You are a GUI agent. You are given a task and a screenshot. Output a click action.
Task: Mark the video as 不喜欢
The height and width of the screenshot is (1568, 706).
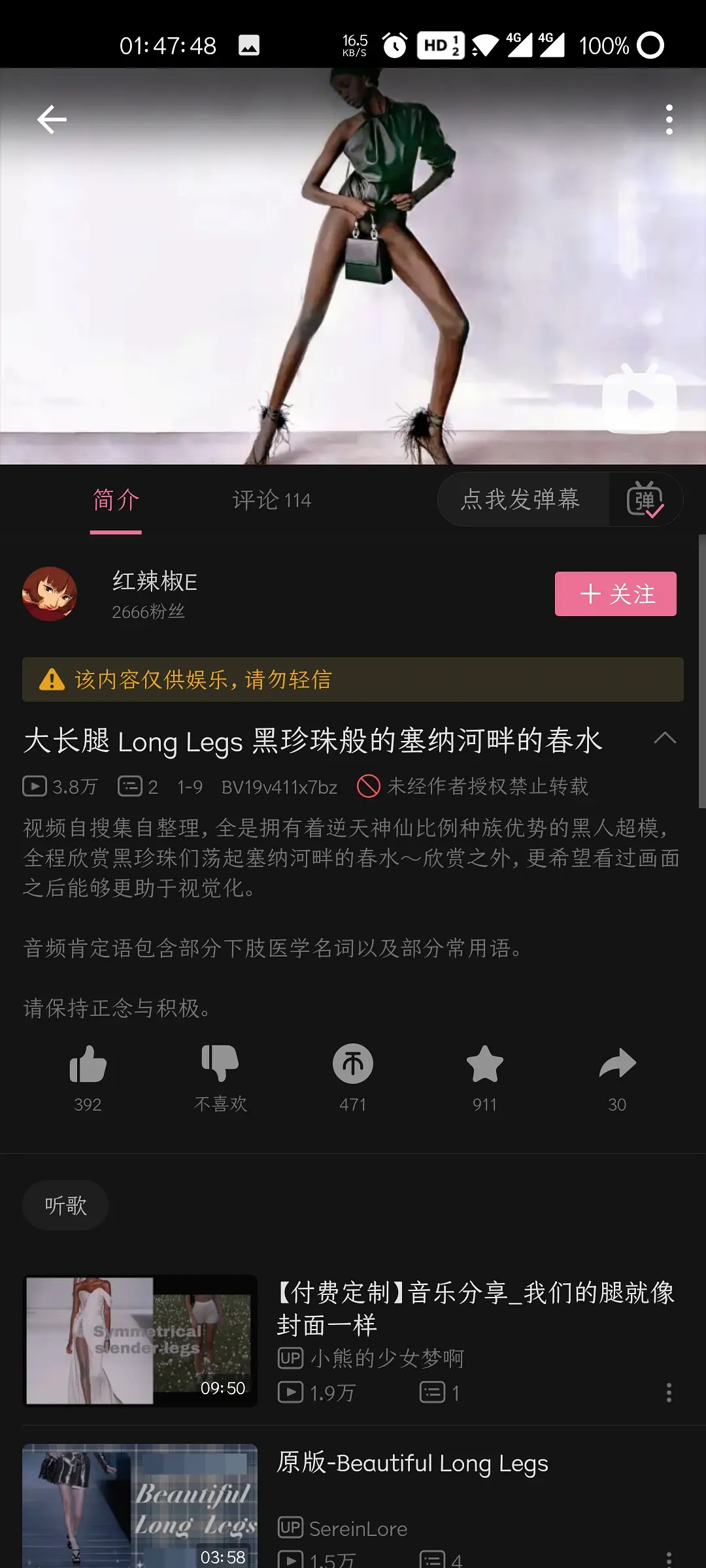(x=220, y=1065)
